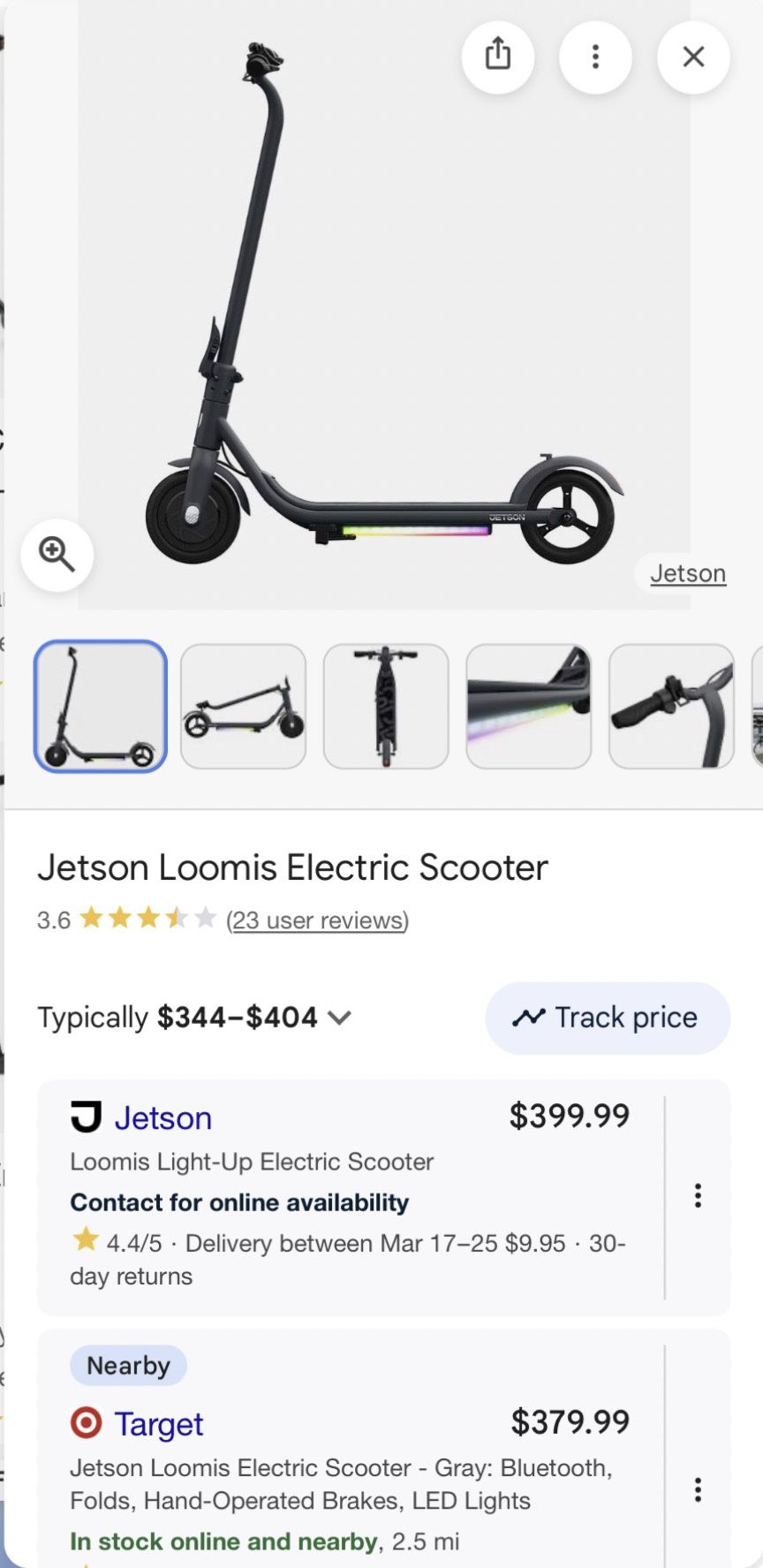Close the product panel
The width and height of the screenshot is (763, 1568).
pyautogui.click(x=693, y=57)
